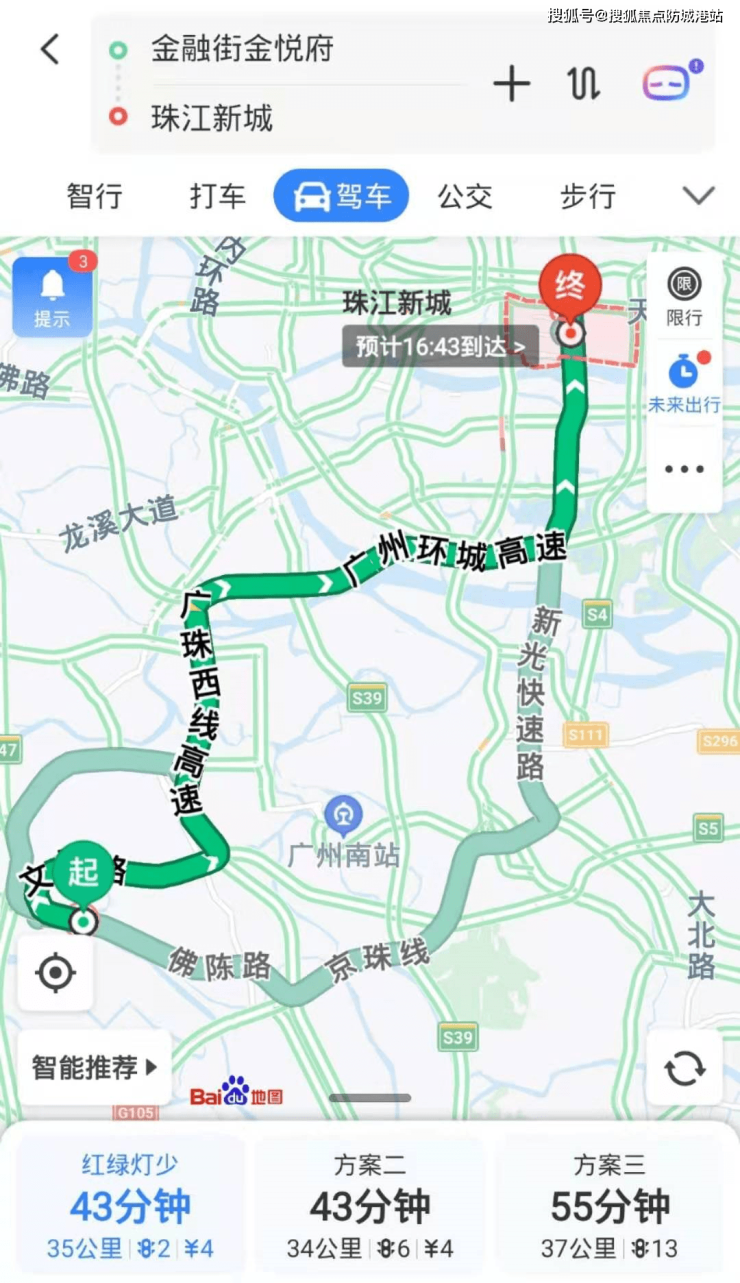Viewport: 740px width, 1283px height.
Task: Switch to the 智行 tab
Action: (94, 196)
